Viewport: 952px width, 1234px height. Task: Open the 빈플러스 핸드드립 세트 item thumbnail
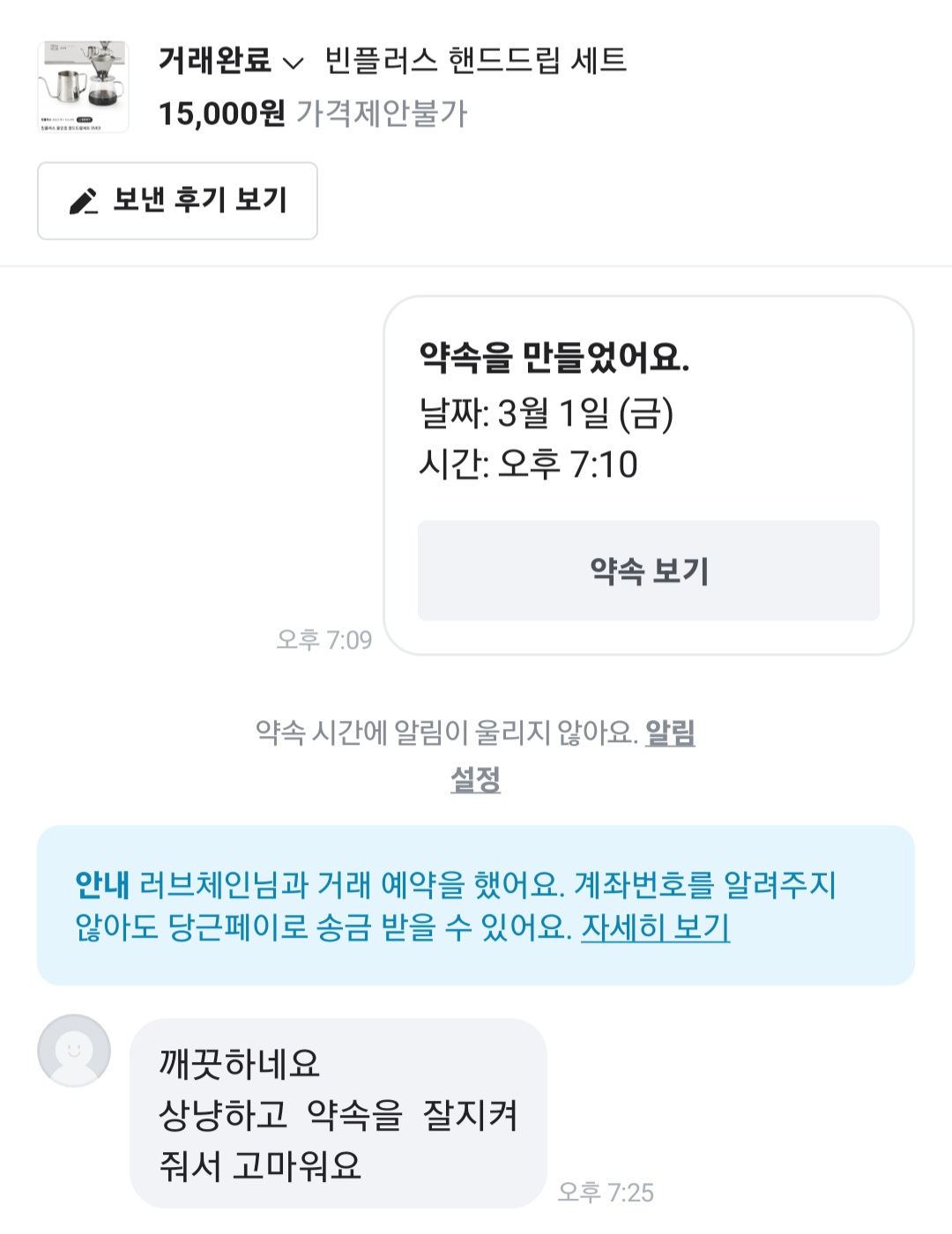(83, 86)
